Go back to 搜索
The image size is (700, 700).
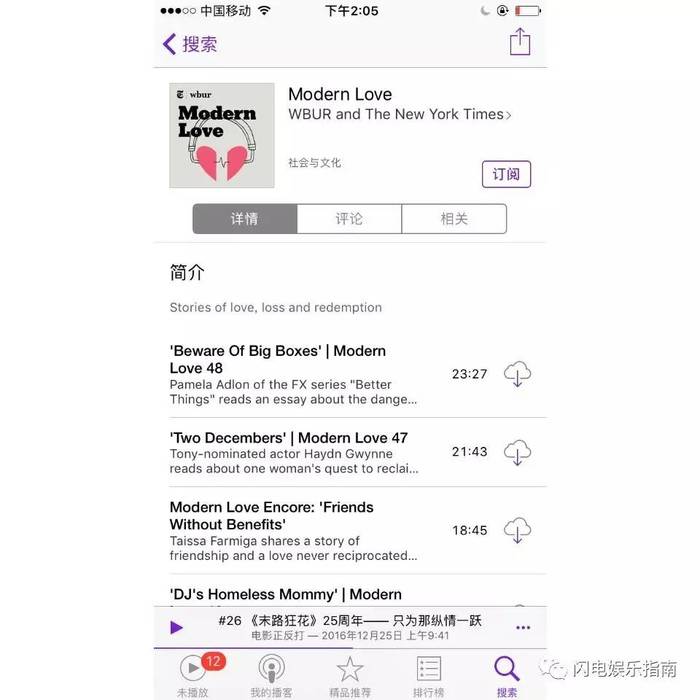(x=190, y=44)
